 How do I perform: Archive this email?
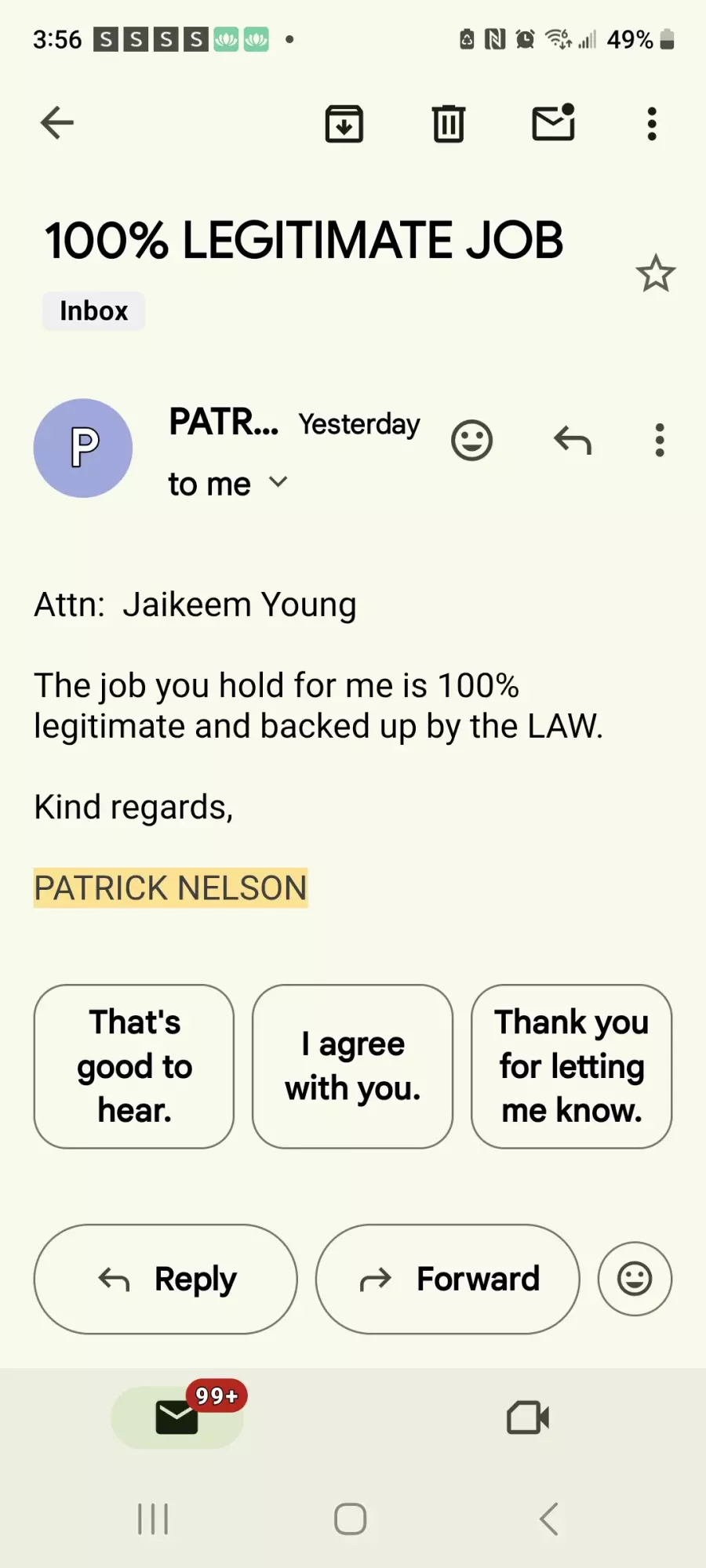tap(344, 124)
